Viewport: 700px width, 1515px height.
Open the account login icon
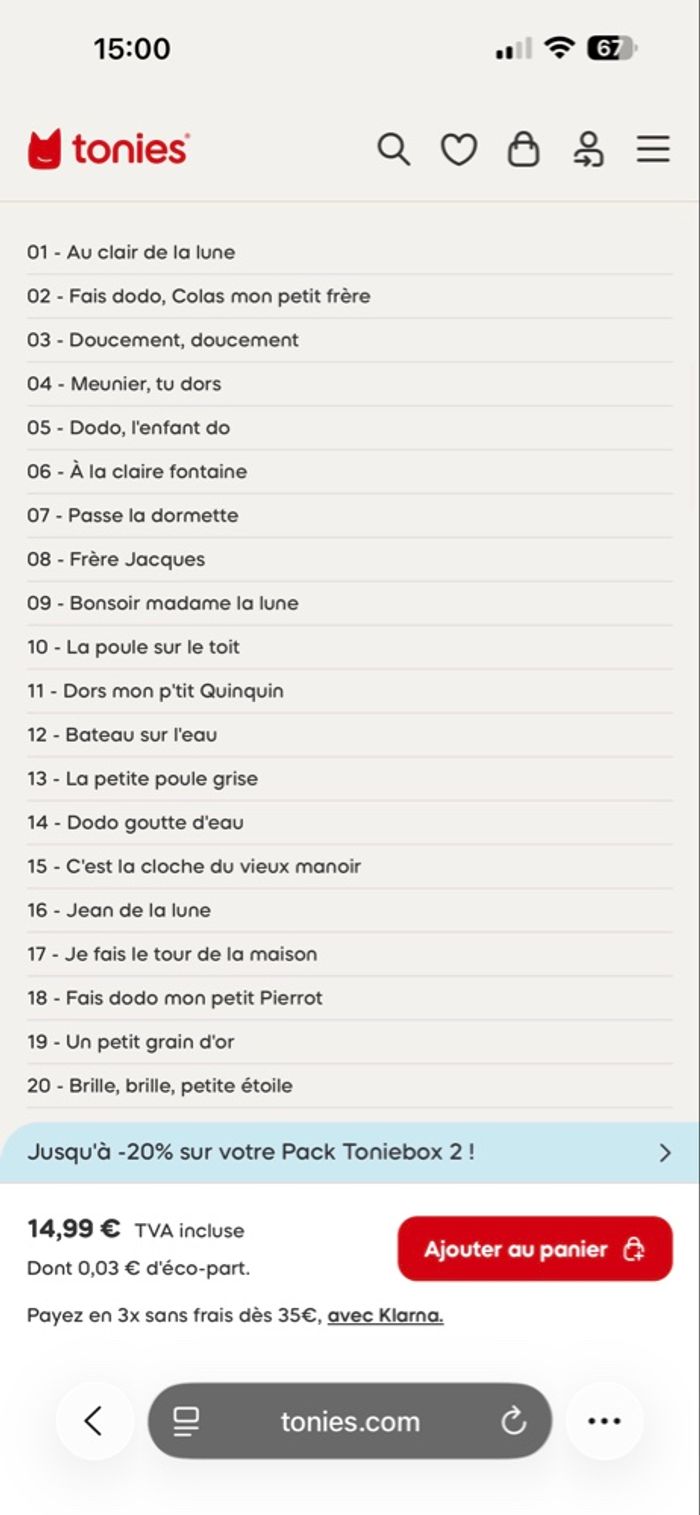(x=588, y=150)
